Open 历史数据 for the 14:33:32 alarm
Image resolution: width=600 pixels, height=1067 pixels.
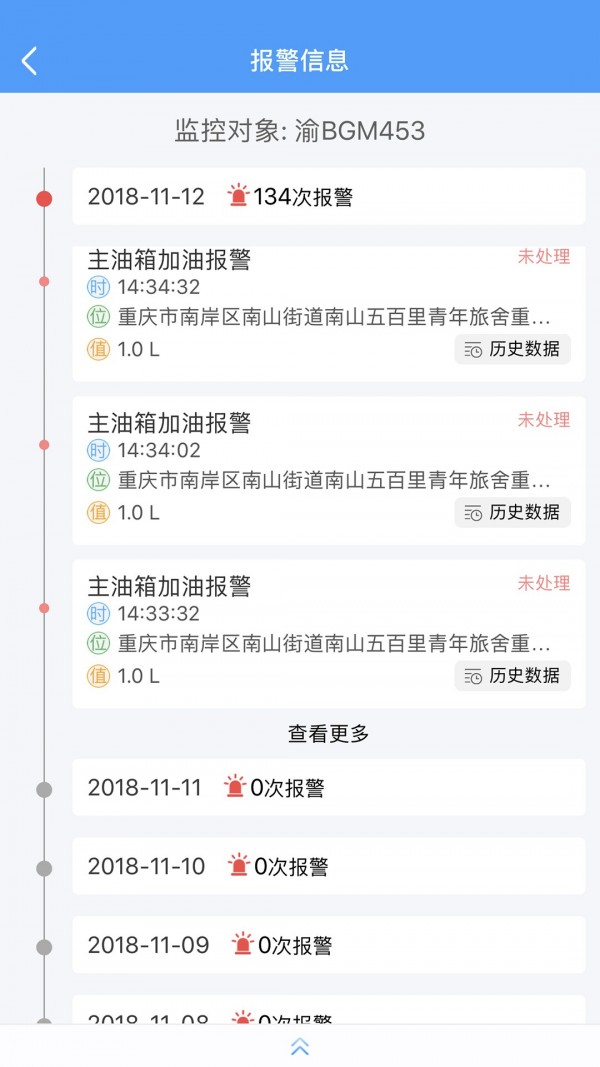513,676
